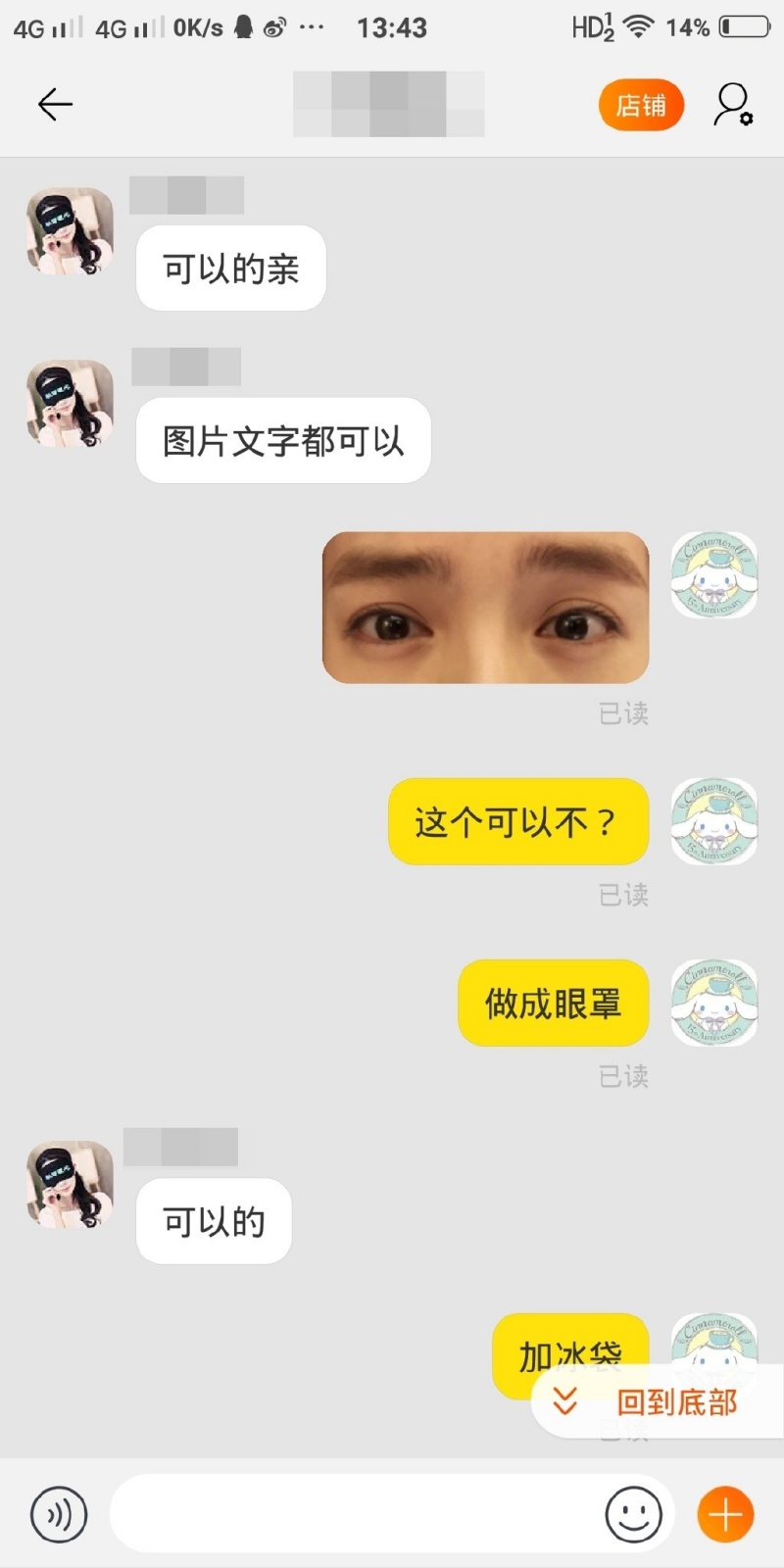View seller avatar beside 可以的亲

coord(70,232)
